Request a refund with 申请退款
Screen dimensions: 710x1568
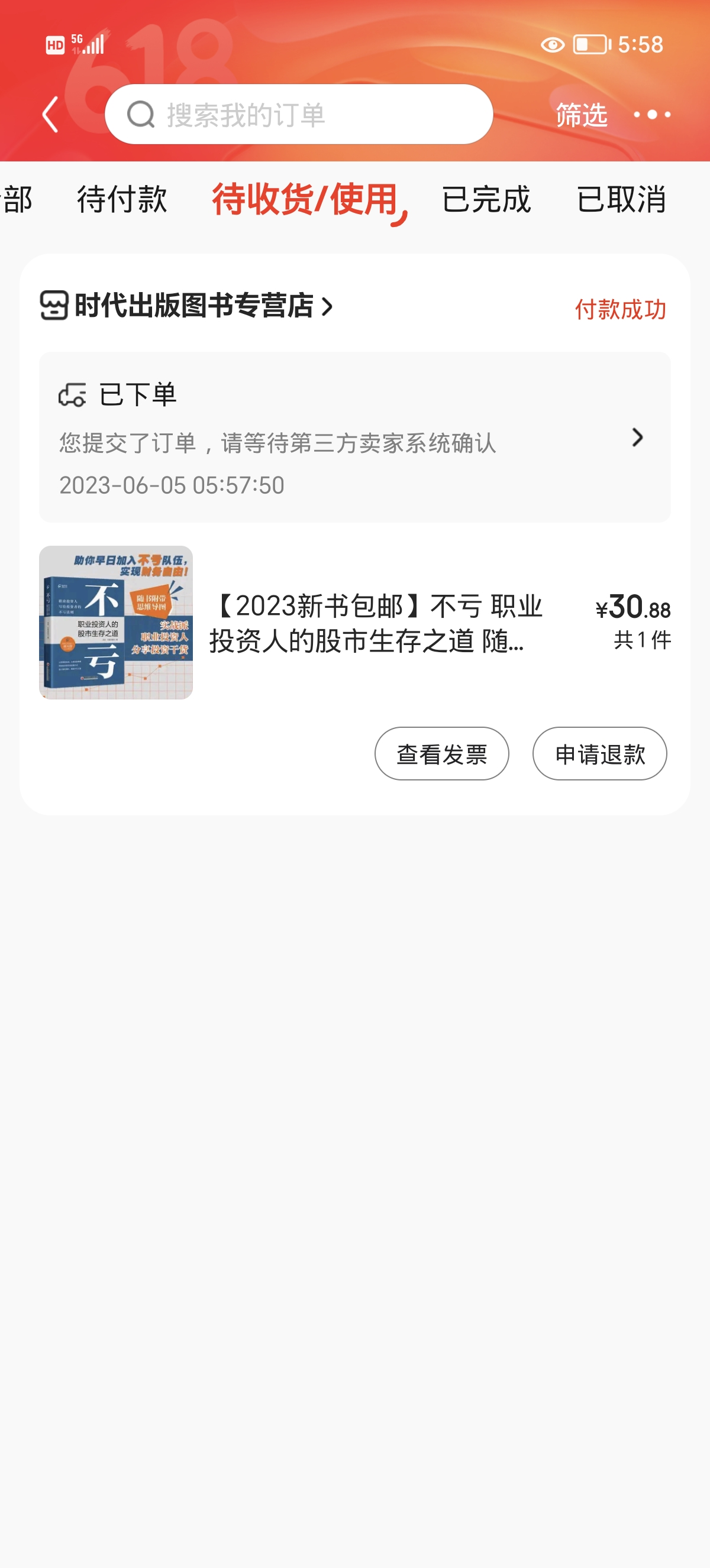pos(599,754)
